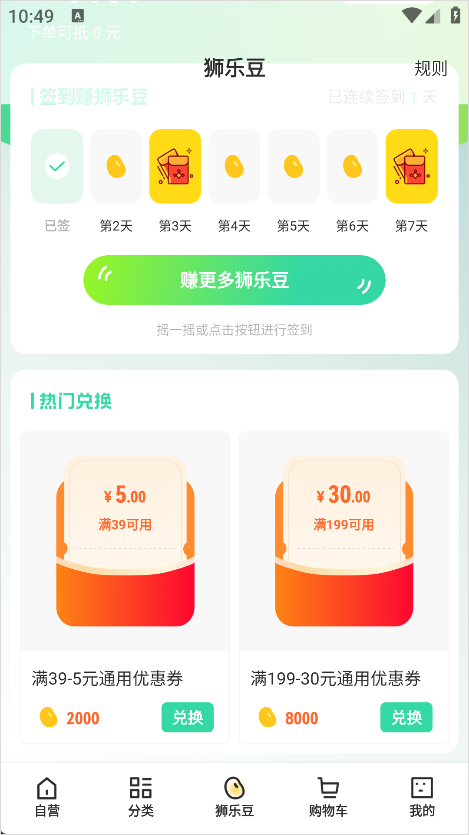Redeem the 满39-5元 coupon
469x835 pixels.
(187, 717)
